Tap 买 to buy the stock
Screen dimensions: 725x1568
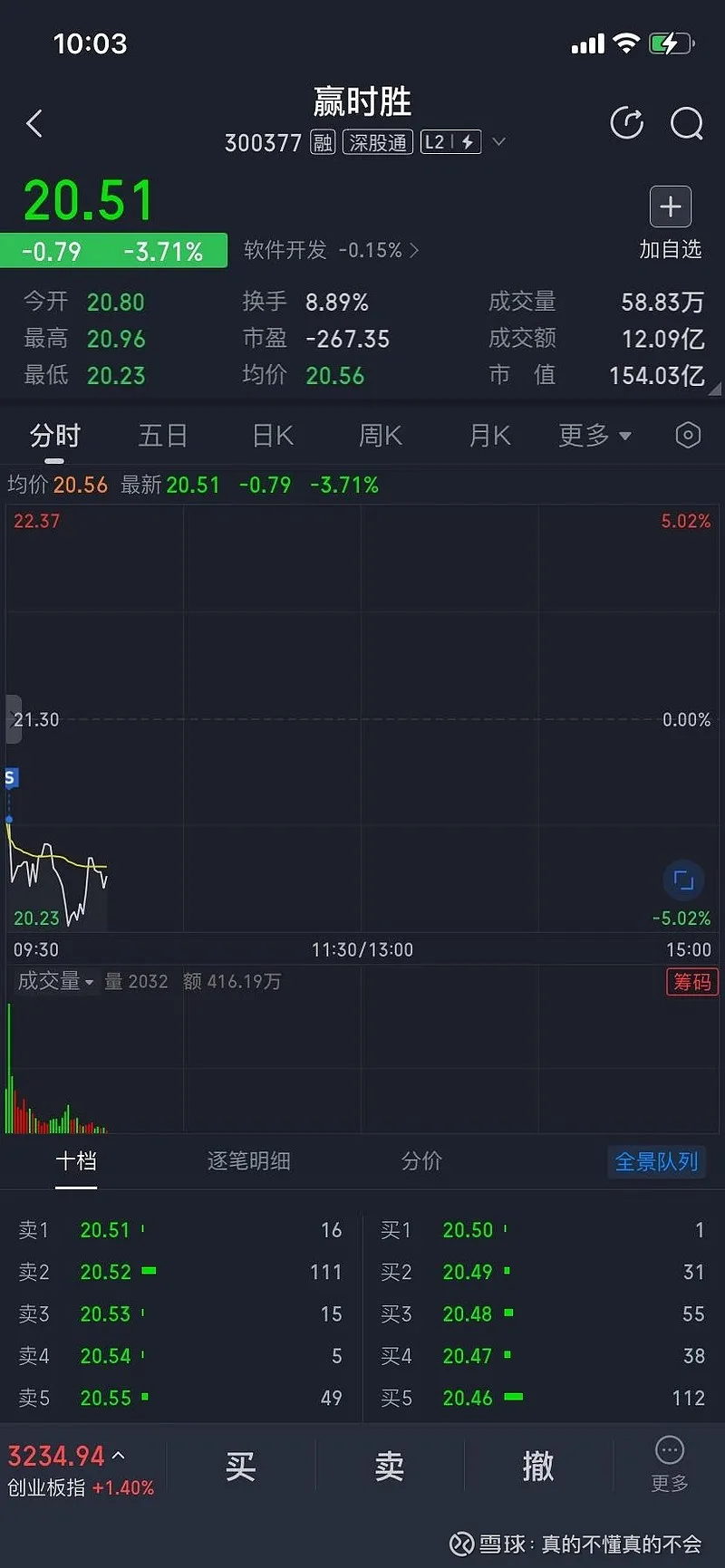click(240, 1466)
